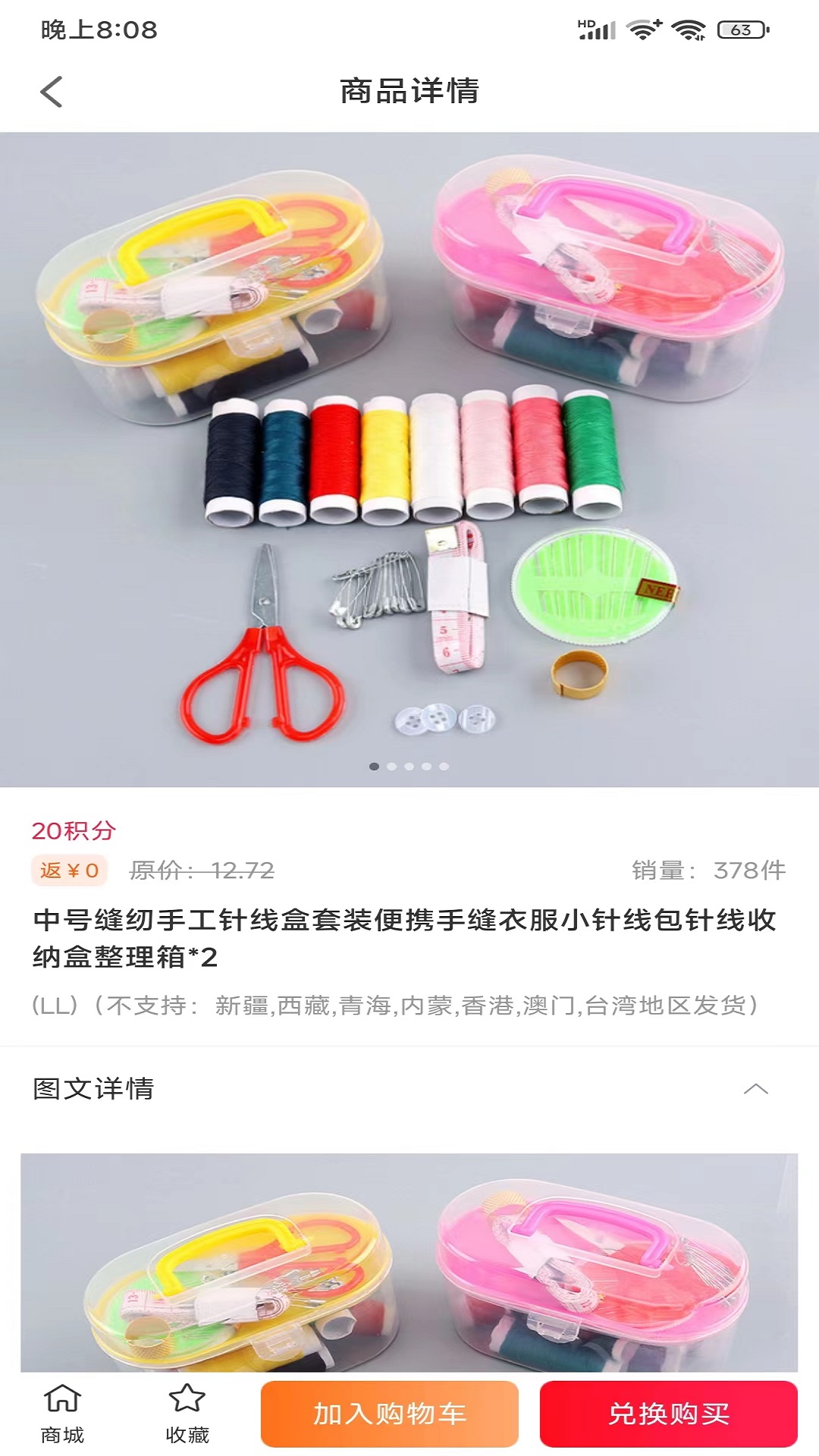819x1456 pixels.
Task: Open the main sewing kit product image
Action: (409, 460)
